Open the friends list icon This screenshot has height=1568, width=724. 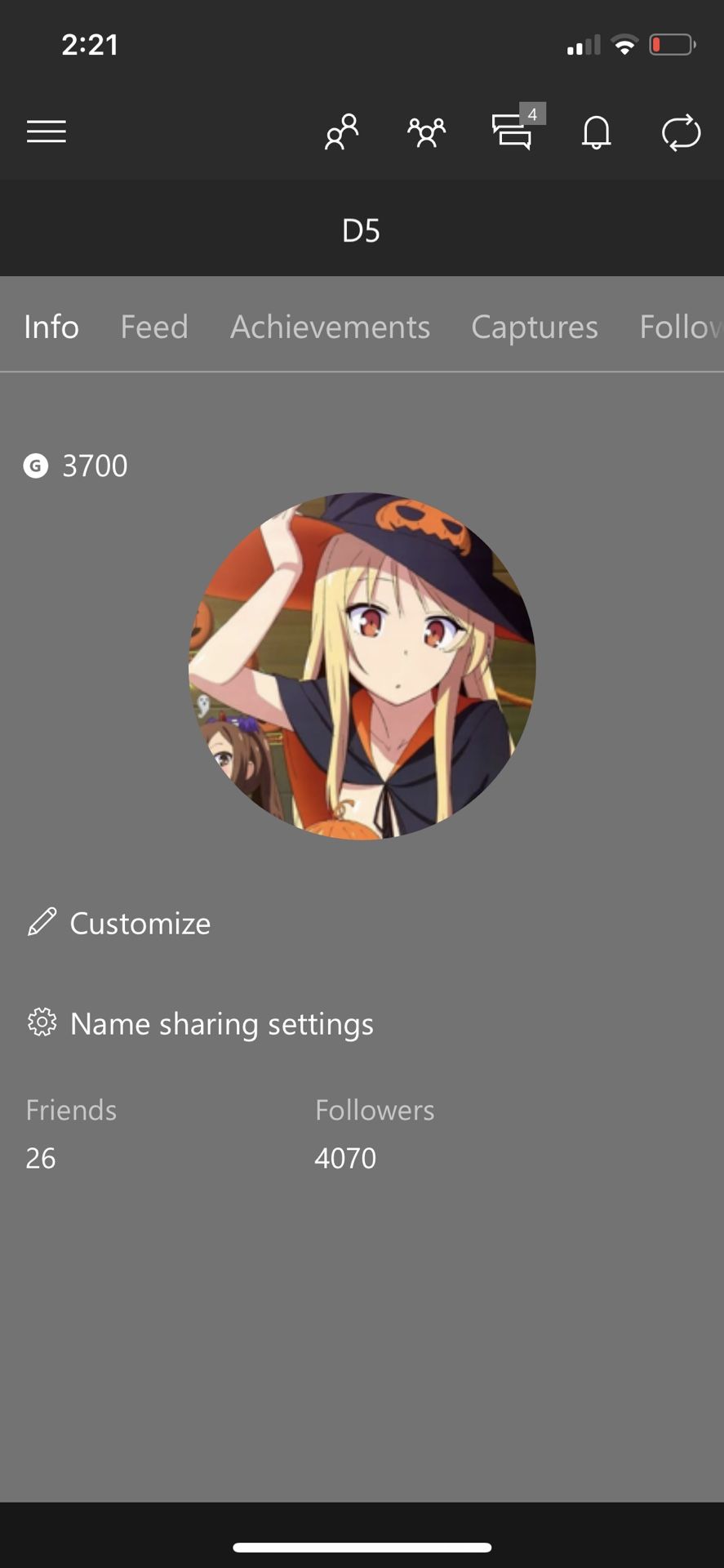pos(341,131)
